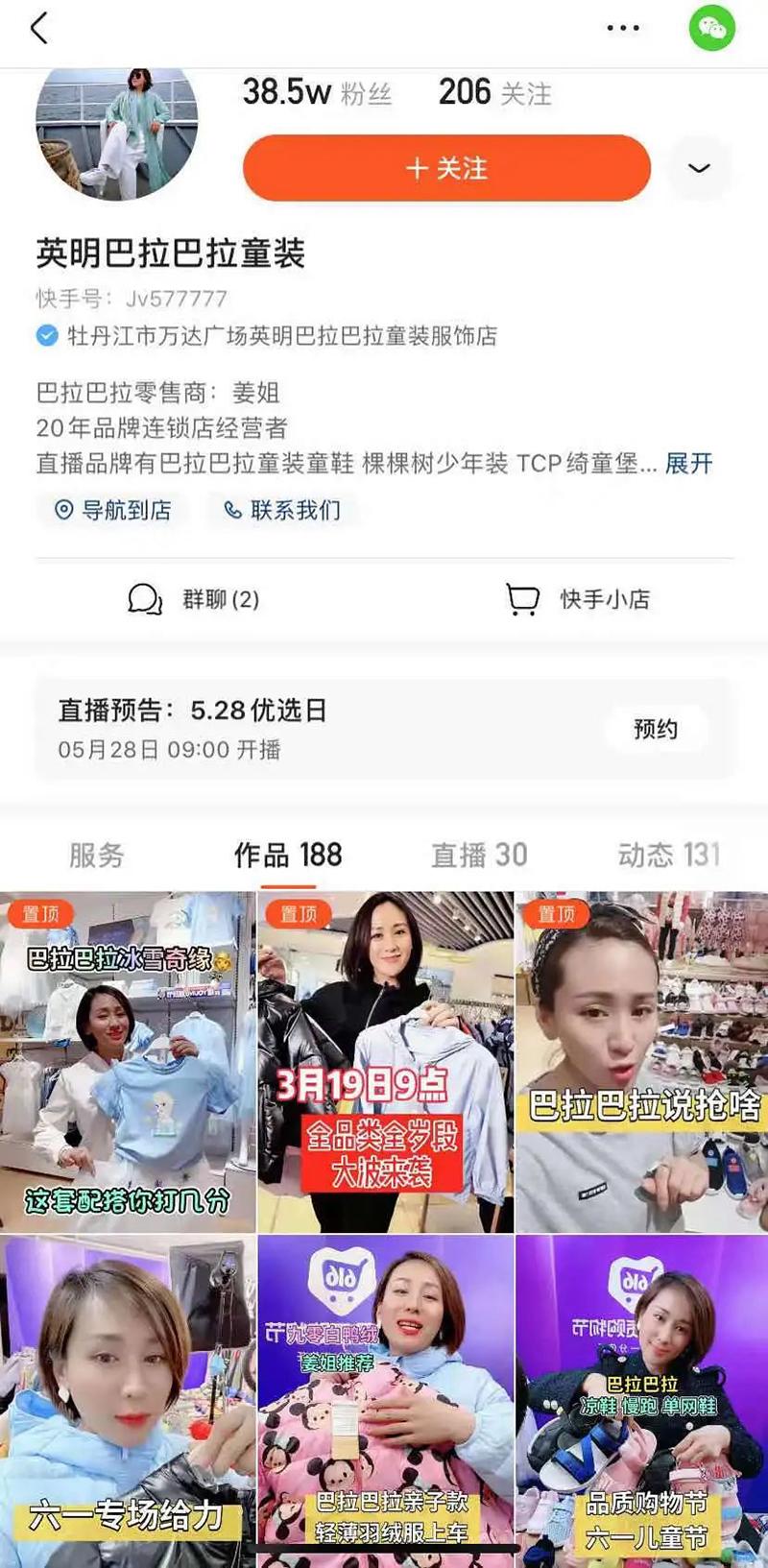Screen dimensions: 768x1568
Task: Switch to the 服务 tab
Action: click(96, 855)
